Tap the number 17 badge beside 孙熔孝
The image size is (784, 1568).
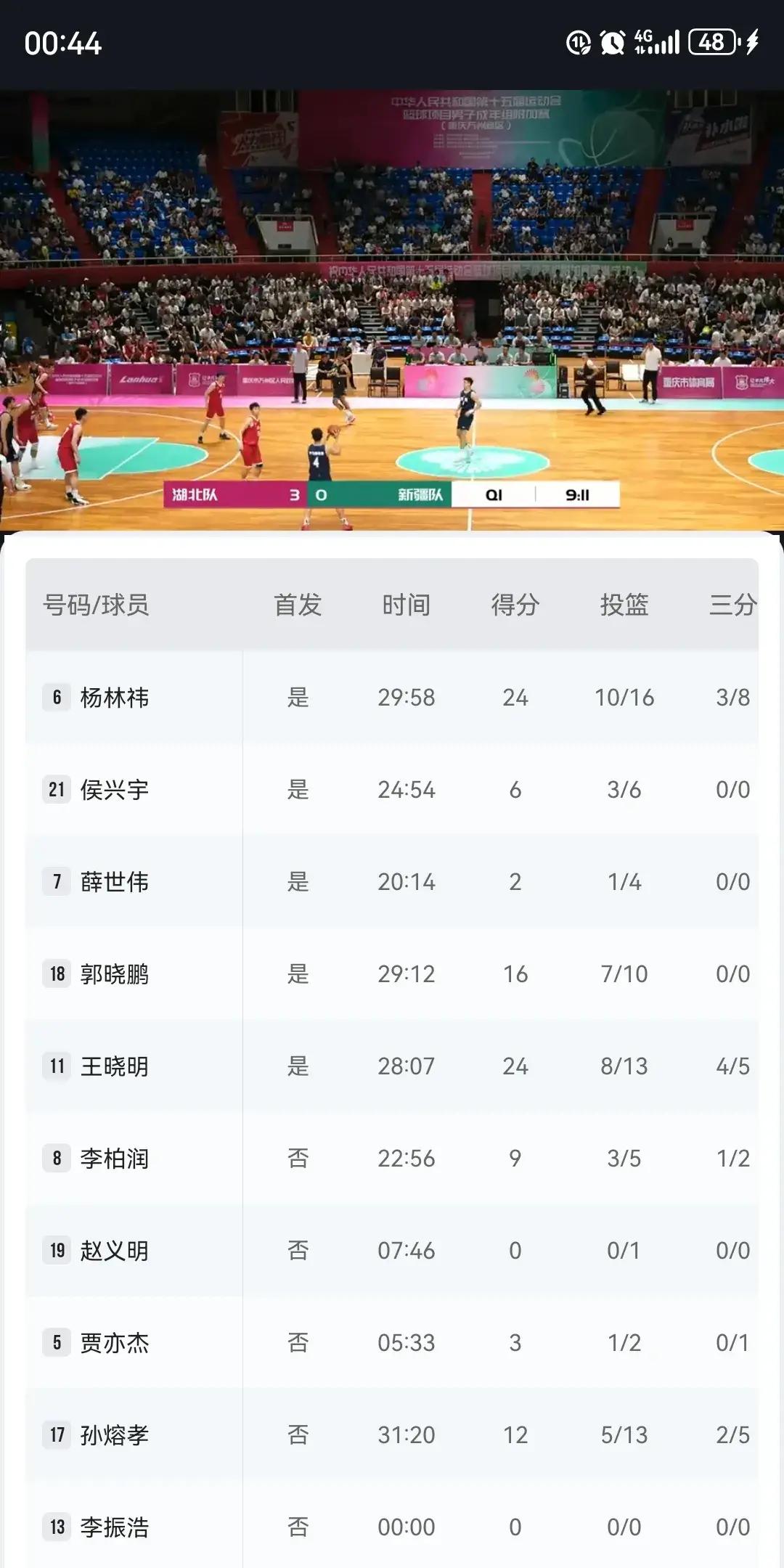[x=56, y=1435]
